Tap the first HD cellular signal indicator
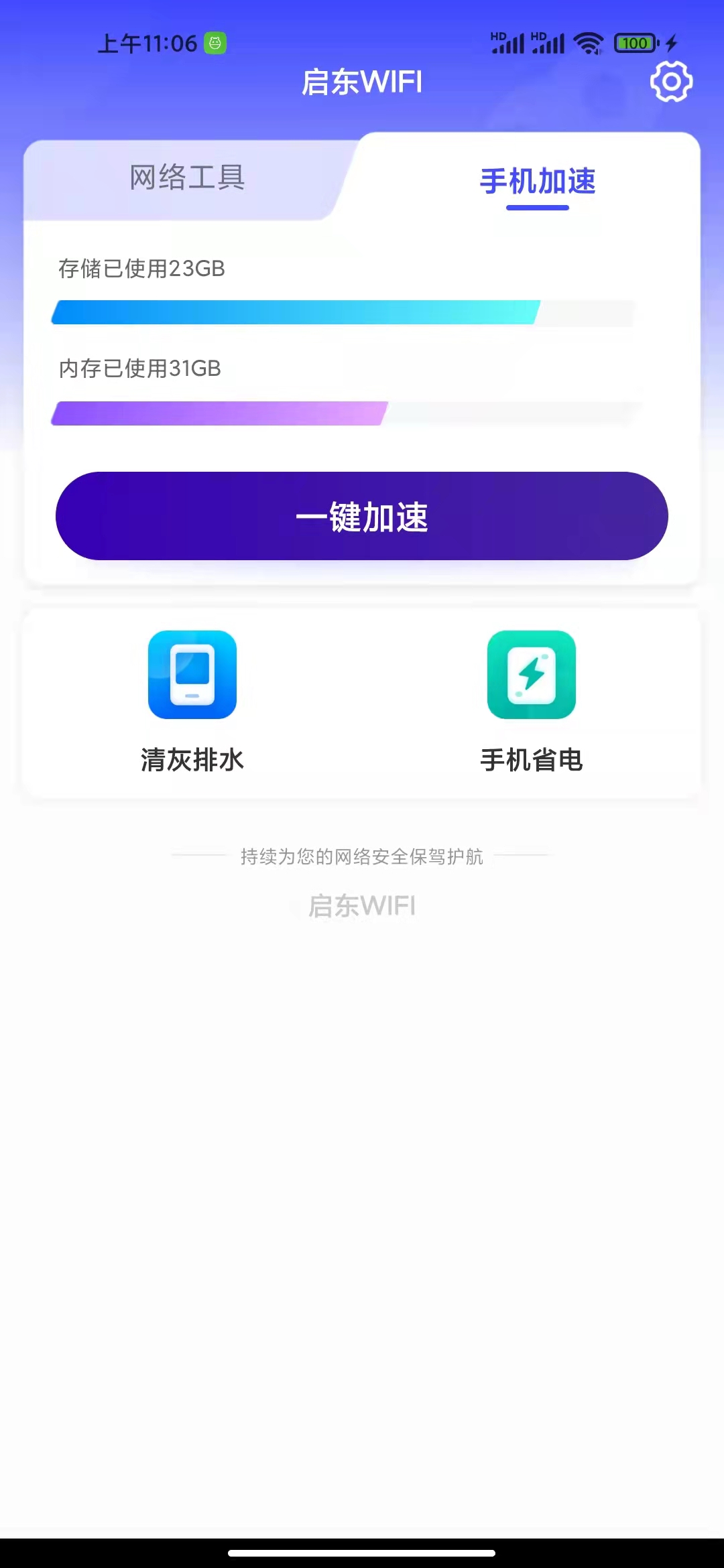The width and height of the screenshot is (724, 1568). tap(506, 42)
